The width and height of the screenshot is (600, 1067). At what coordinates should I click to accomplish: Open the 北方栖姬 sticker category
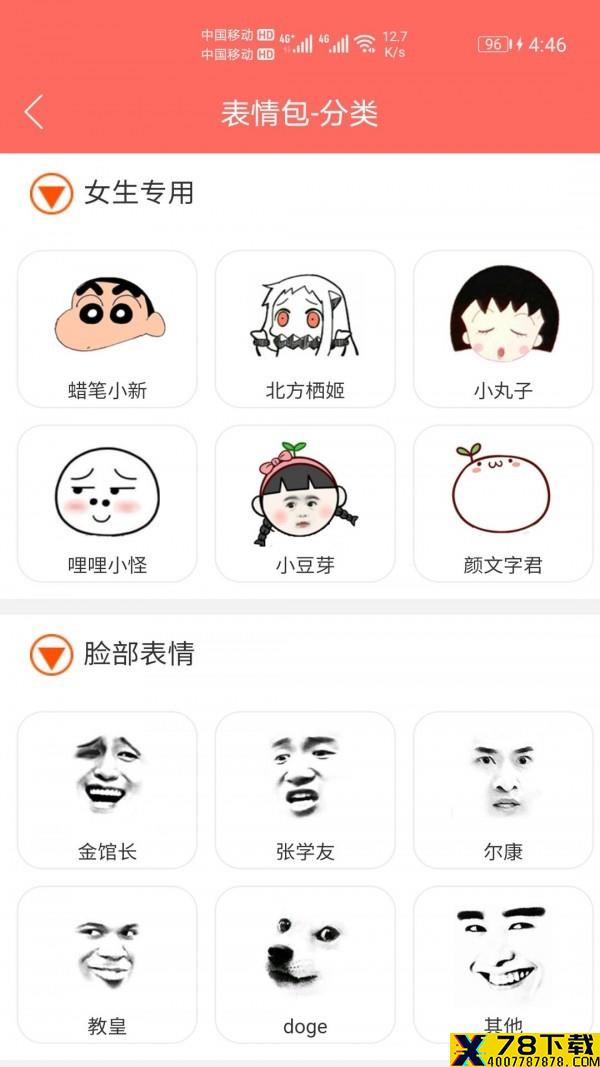pyautogui.click(x=305, y=329)
